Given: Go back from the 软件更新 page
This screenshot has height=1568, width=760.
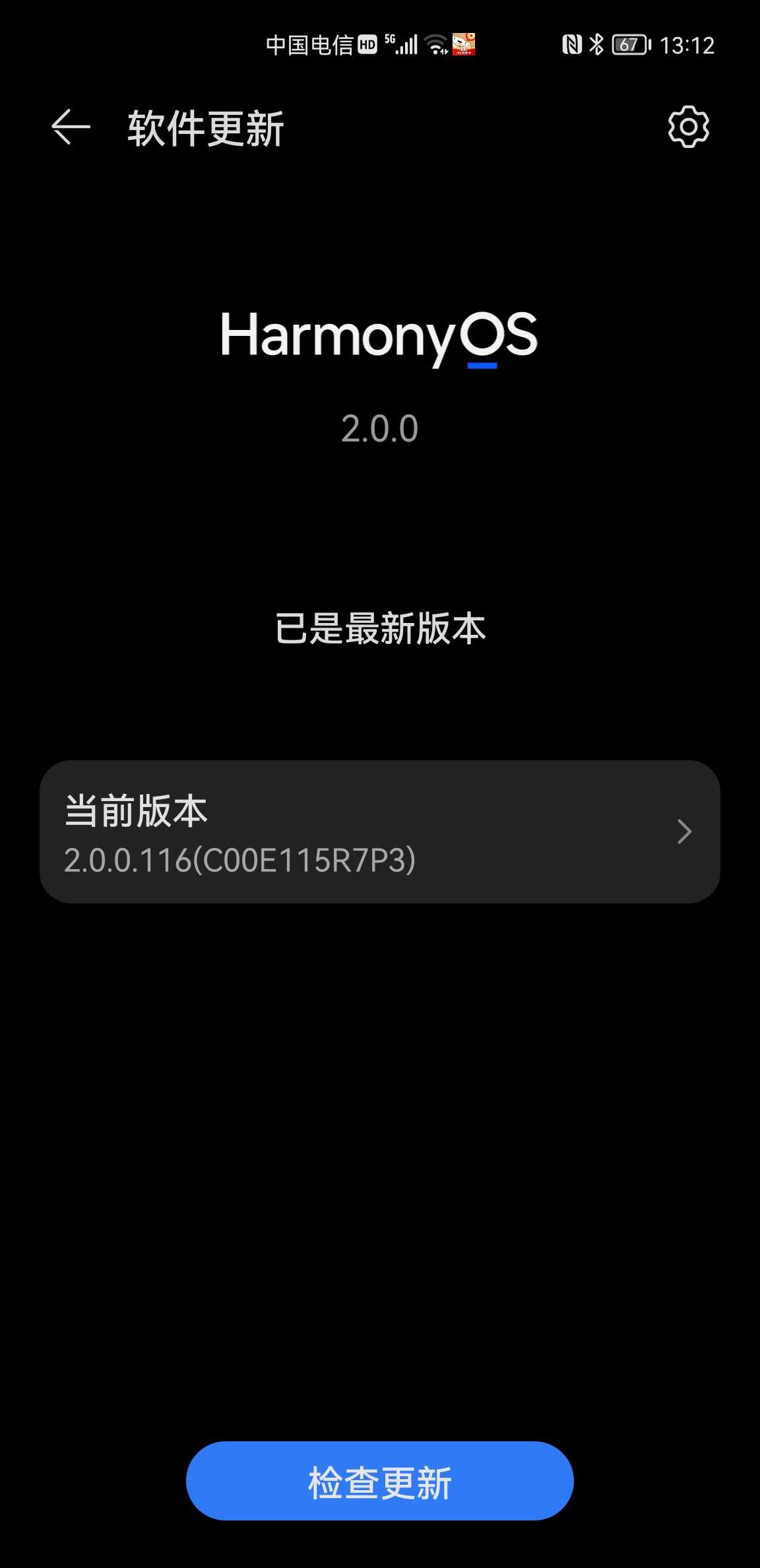Looking at the screenshot, I should coord(71,127).
